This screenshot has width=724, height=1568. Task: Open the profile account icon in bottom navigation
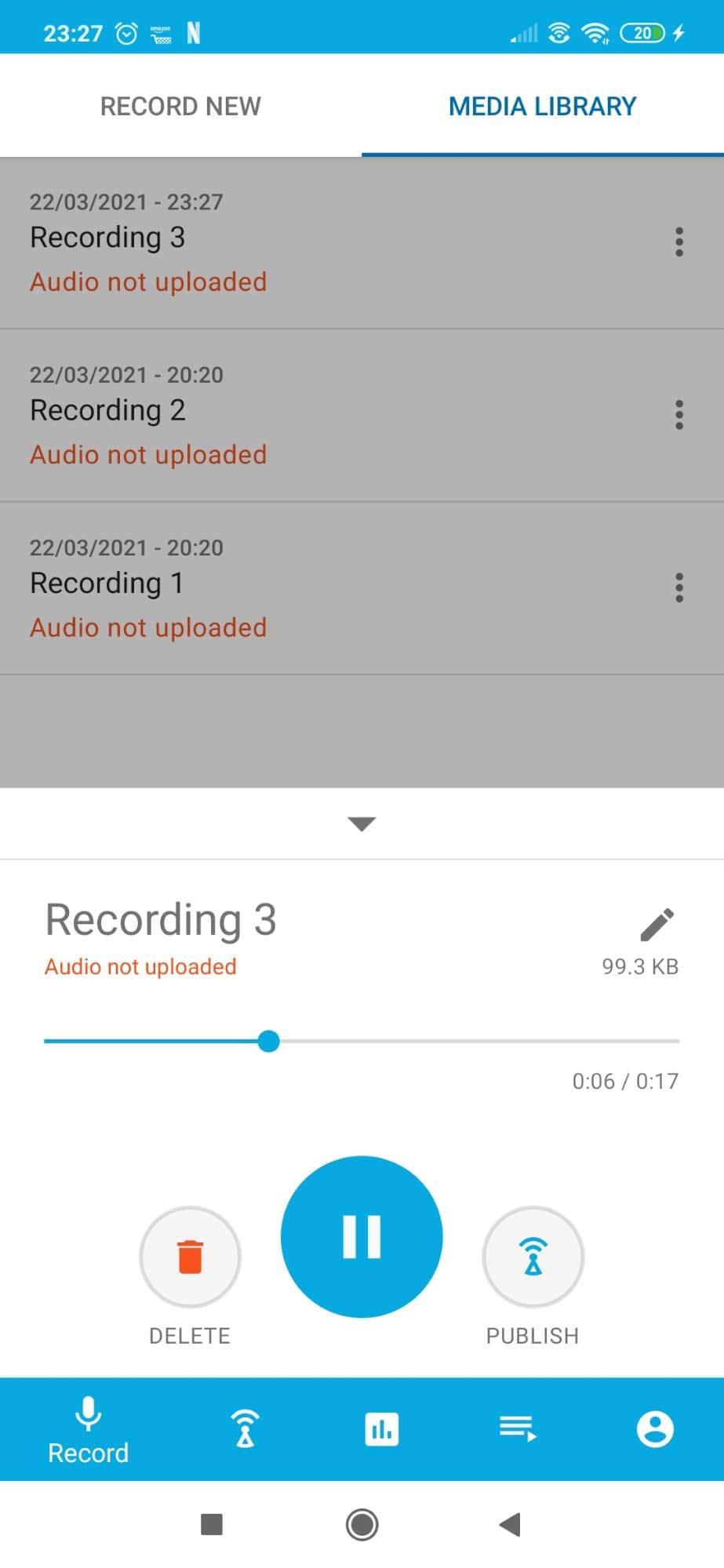pyautogui.click(x=656, y=1428)
